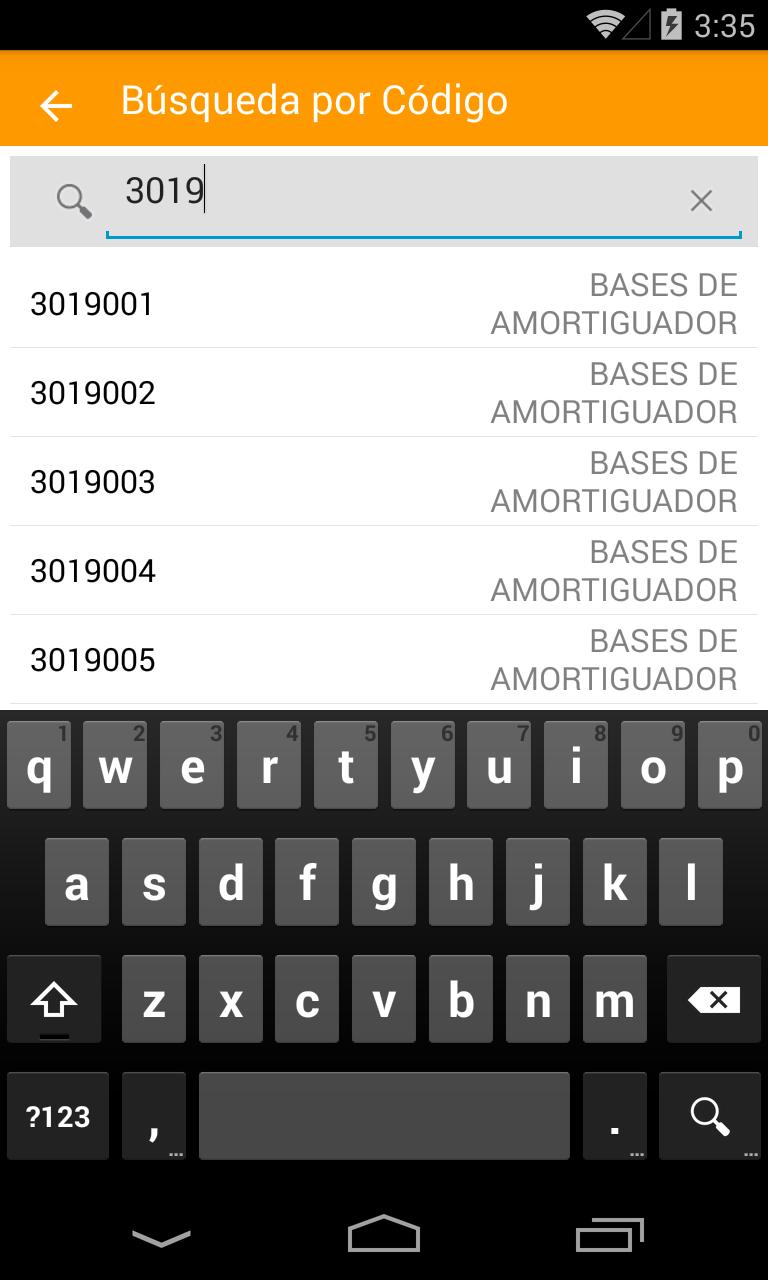
Task: Switch the keyboard to ?123 numbers
Action: 58,1116
